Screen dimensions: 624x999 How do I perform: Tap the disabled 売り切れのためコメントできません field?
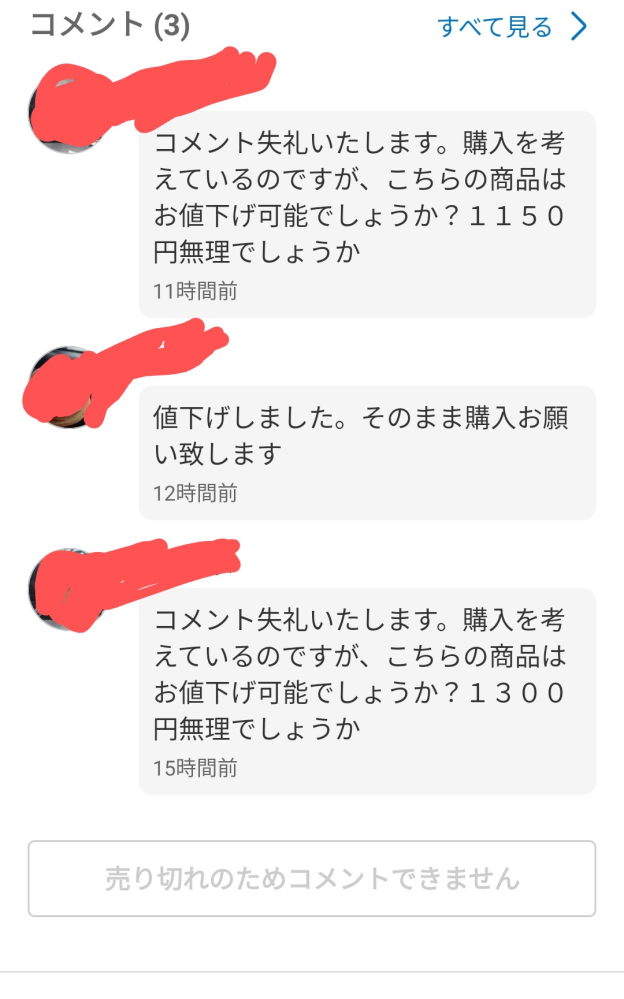coord(312,878)
